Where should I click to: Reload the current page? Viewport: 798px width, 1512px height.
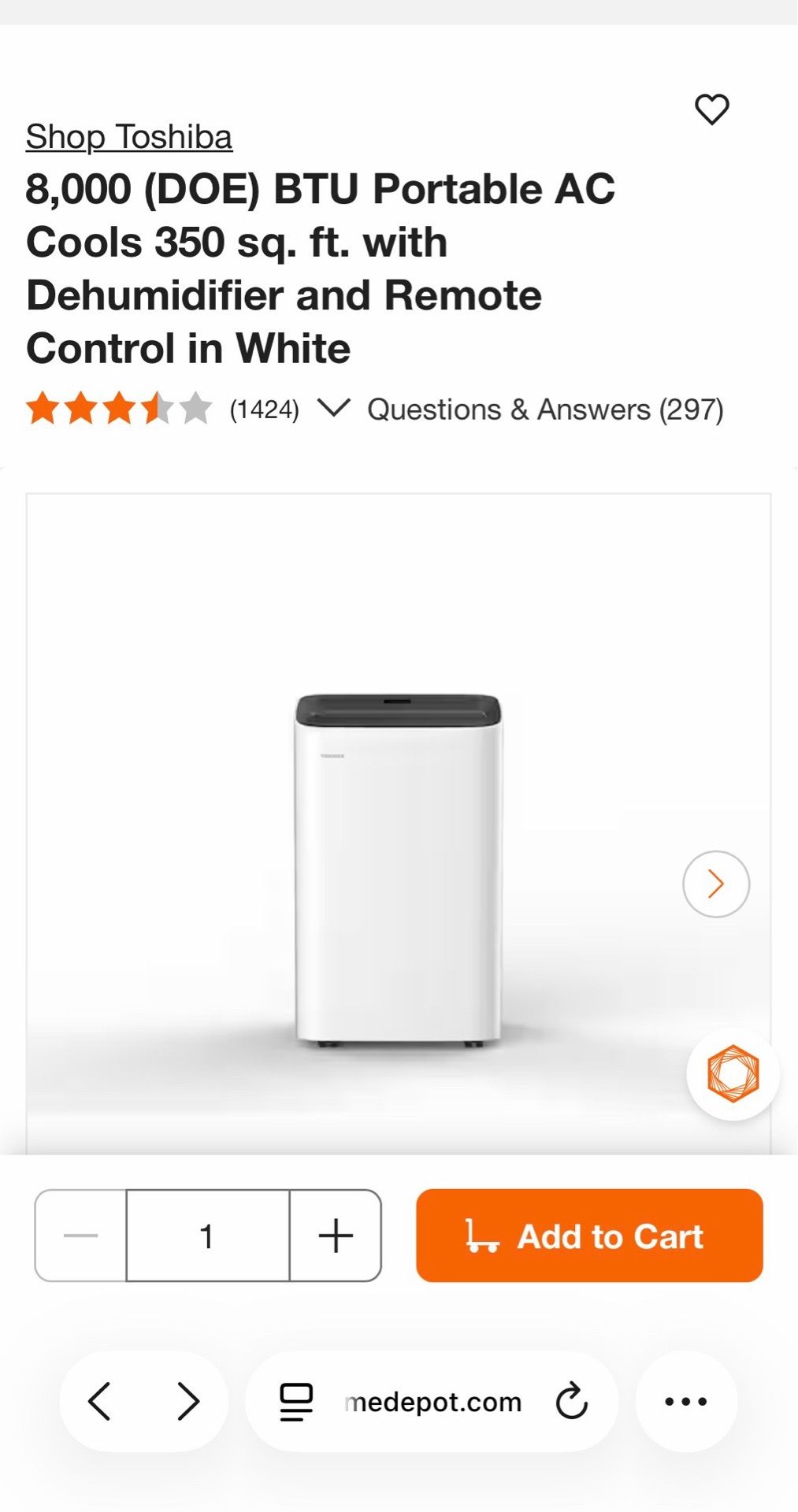[572, 1401]
